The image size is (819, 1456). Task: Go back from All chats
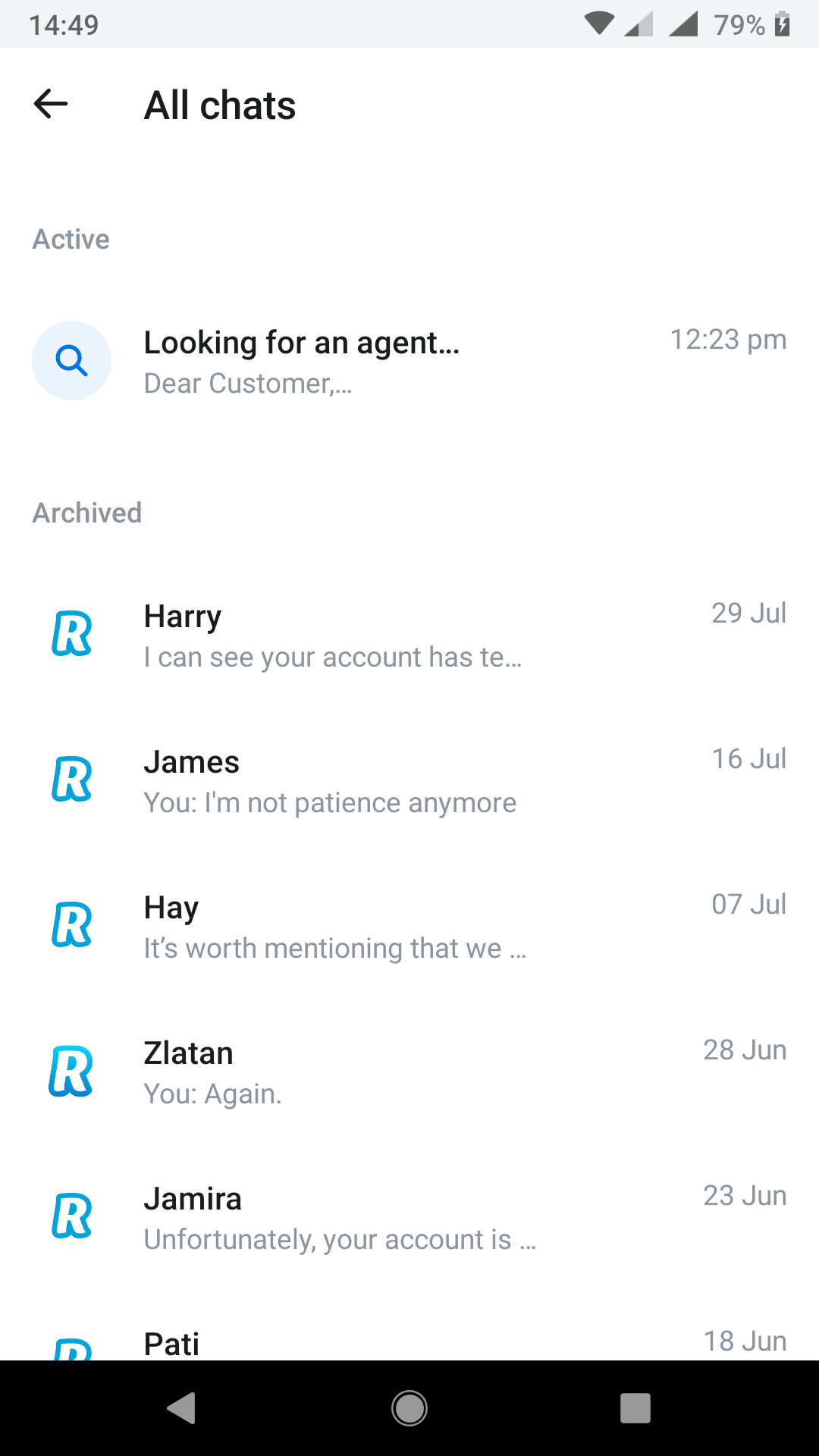tap(52, 104)
